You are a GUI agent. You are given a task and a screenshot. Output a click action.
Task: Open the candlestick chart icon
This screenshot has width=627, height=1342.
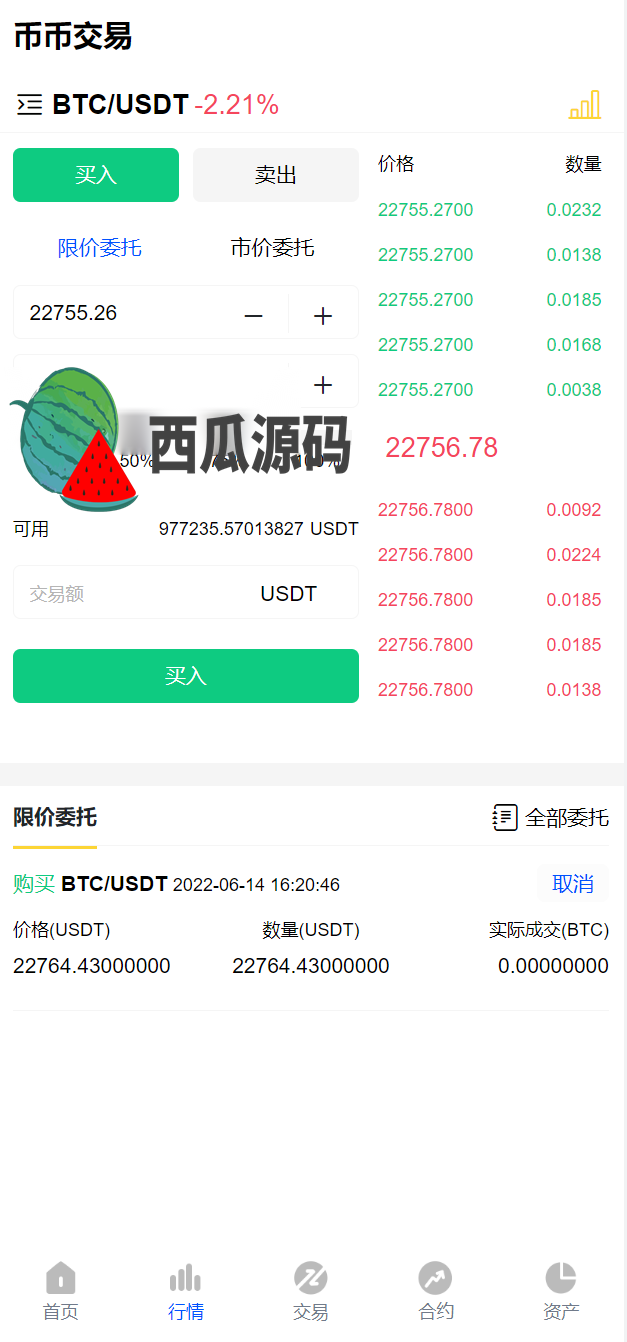pyautogui.click(x=585, y=105)
